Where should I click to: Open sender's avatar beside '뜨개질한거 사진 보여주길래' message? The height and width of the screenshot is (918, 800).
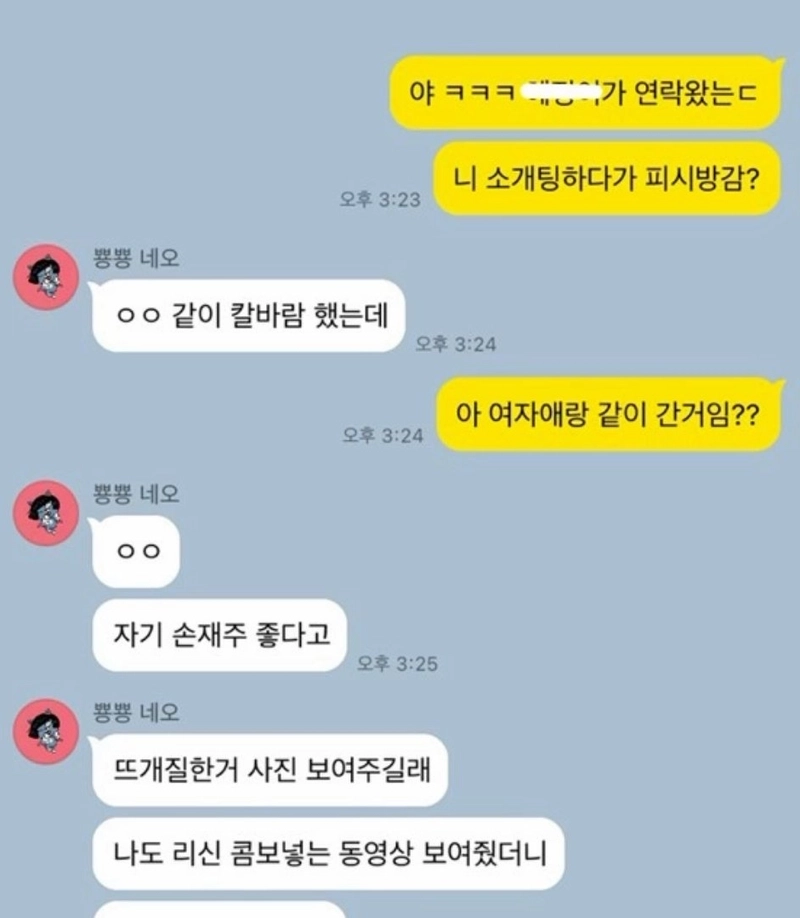coord(45,732)
